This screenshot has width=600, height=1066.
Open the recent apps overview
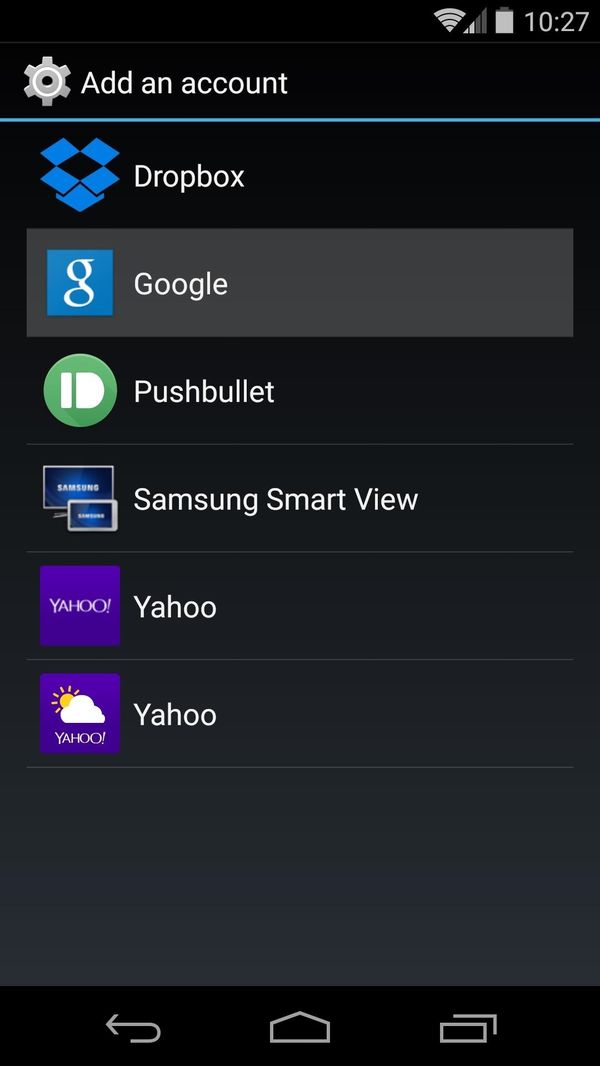[x=467, y=1027]
